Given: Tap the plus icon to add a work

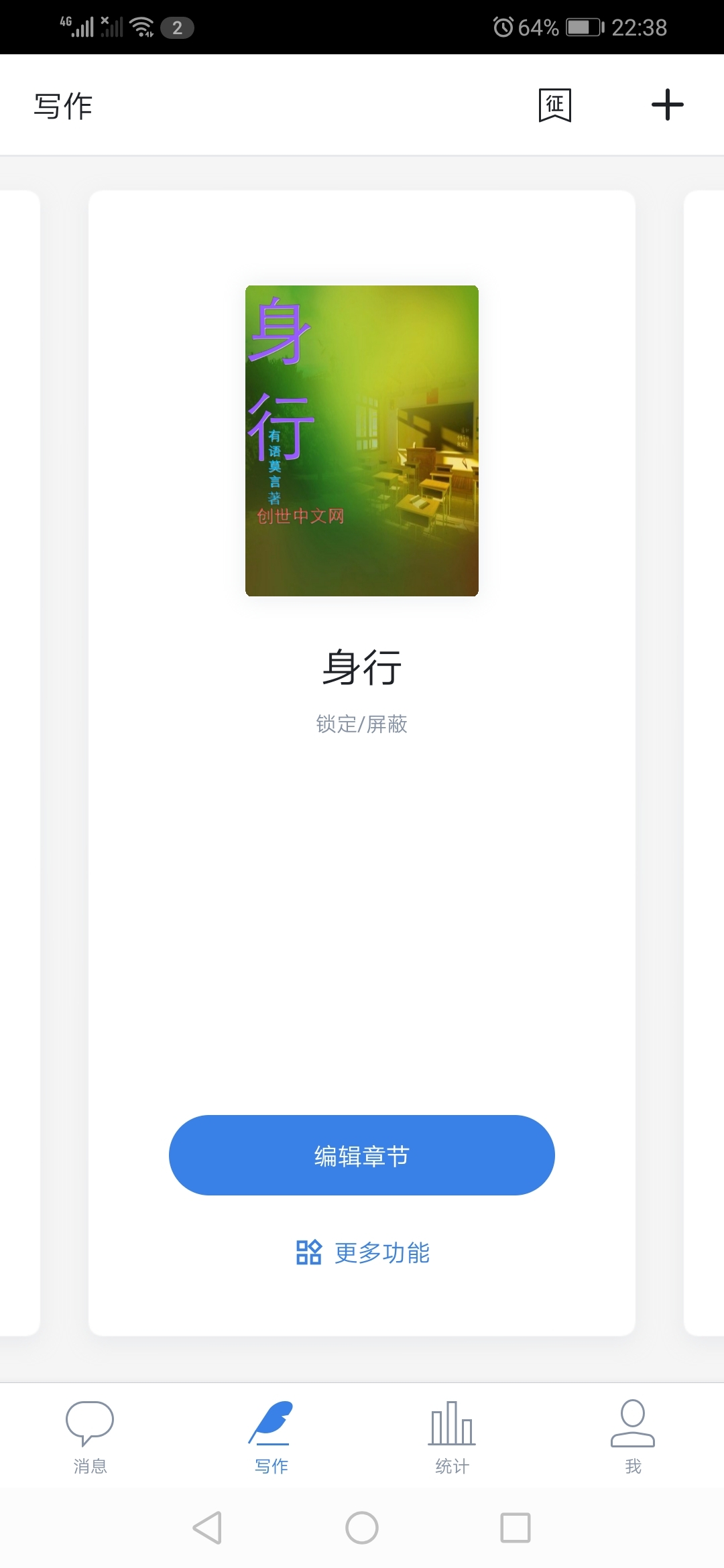Looking at the screenshot, I should coord(667,105).
